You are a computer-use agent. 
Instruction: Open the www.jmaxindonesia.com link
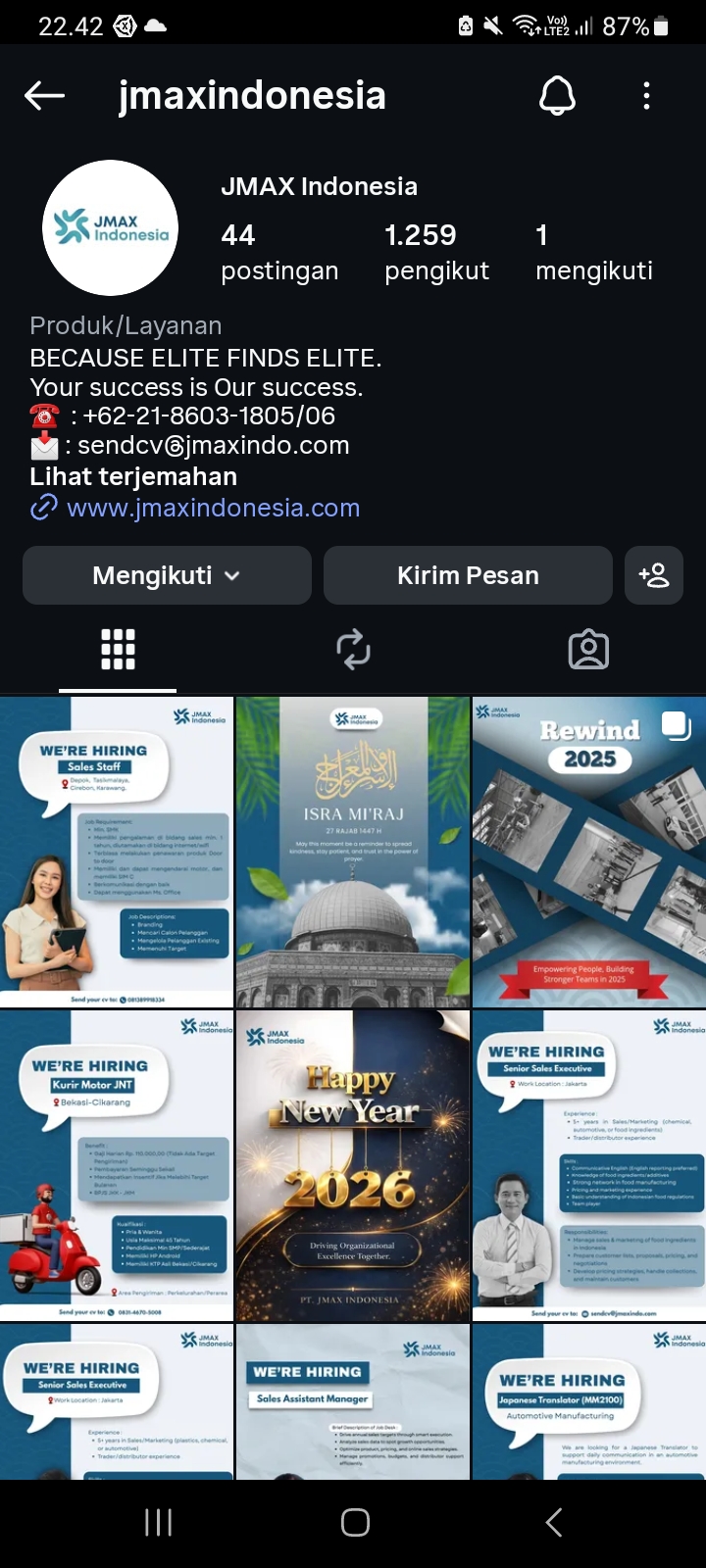click(x=213, y=508)
